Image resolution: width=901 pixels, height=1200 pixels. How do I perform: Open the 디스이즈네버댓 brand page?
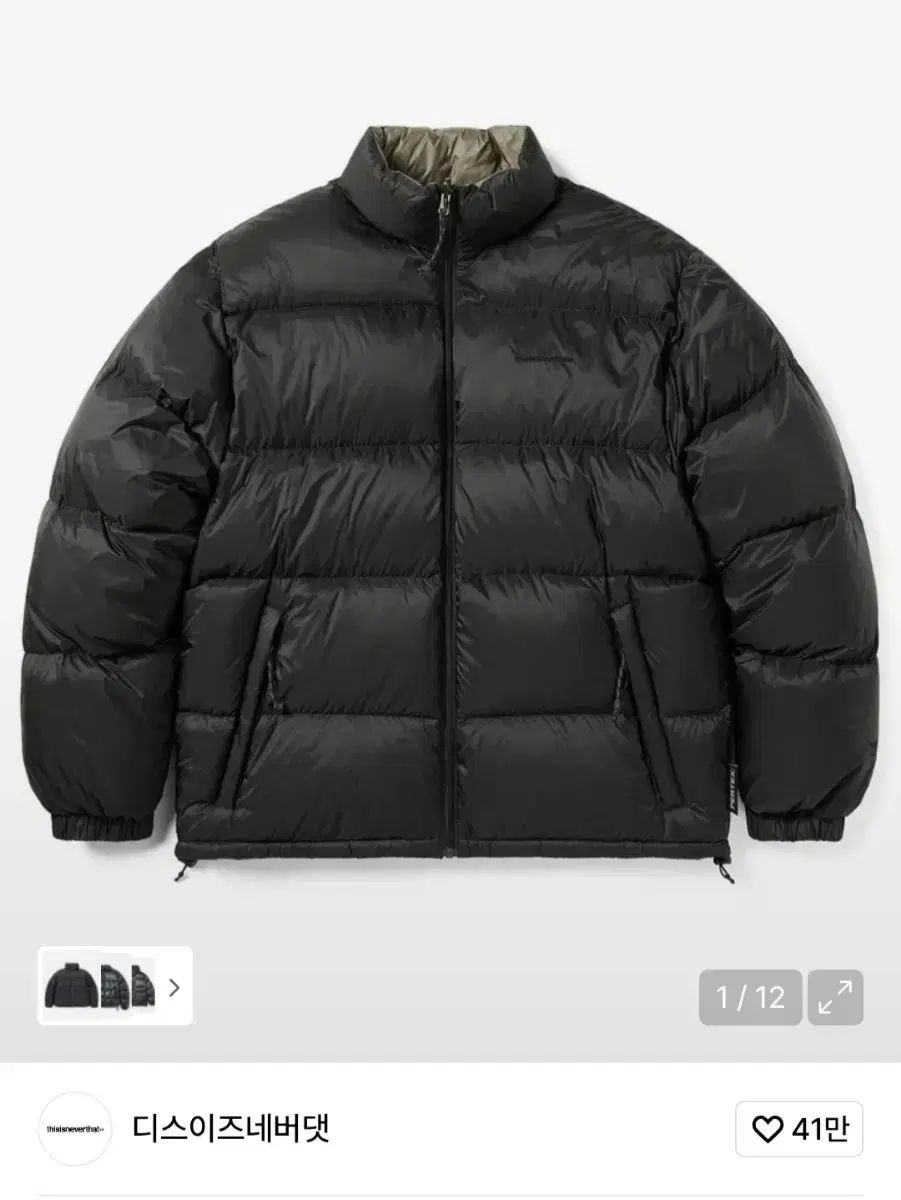click(x=231, y=1129)
